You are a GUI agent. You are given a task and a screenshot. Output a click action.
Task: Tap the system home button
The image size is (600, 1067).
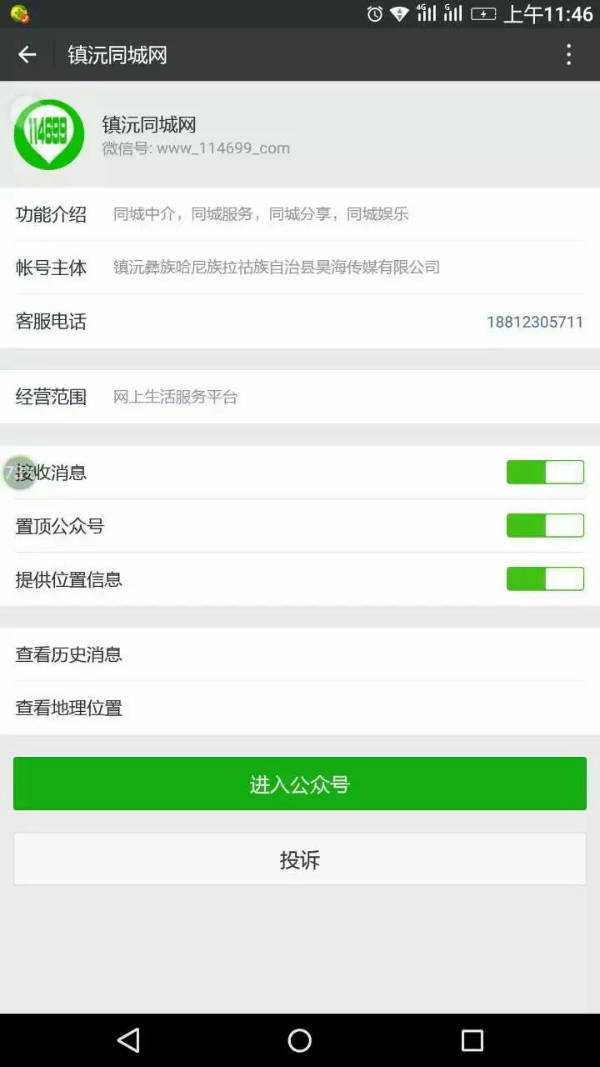click(x=300, y=1040)
